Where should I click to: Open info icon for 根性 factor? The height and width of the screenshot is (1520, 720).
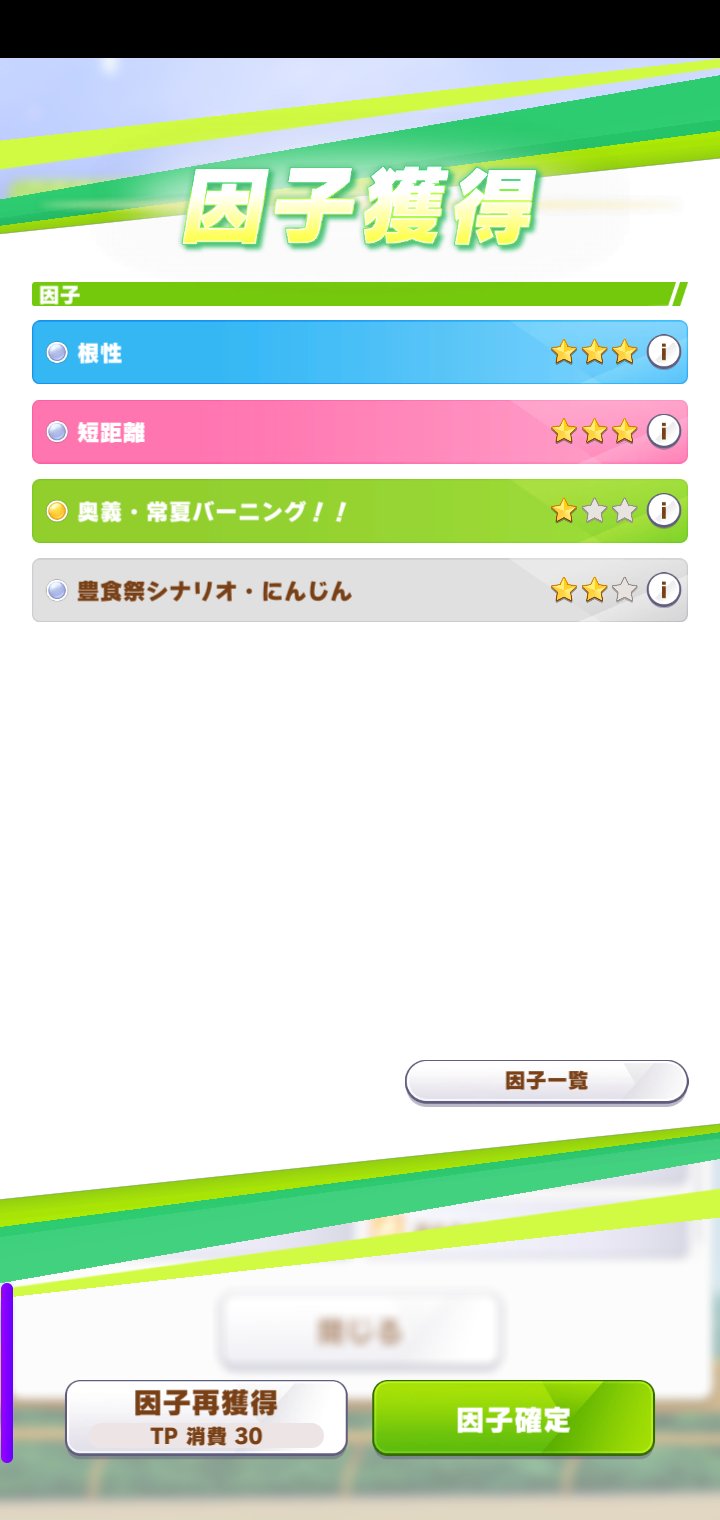663,352
